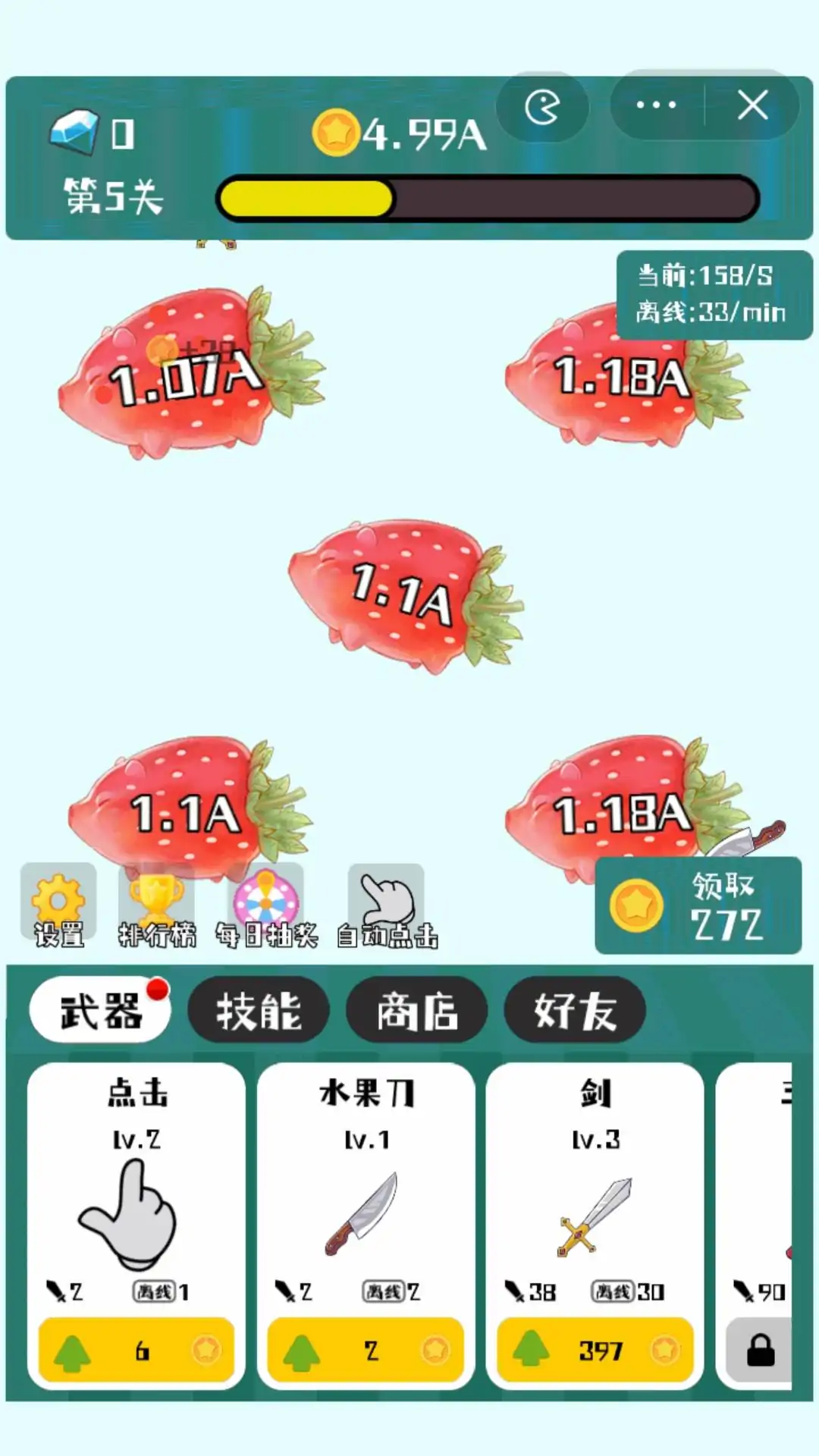This screenshot has width=819, height=1456.
Task: Open 设置 settings gear
Action: click(58, 905)
